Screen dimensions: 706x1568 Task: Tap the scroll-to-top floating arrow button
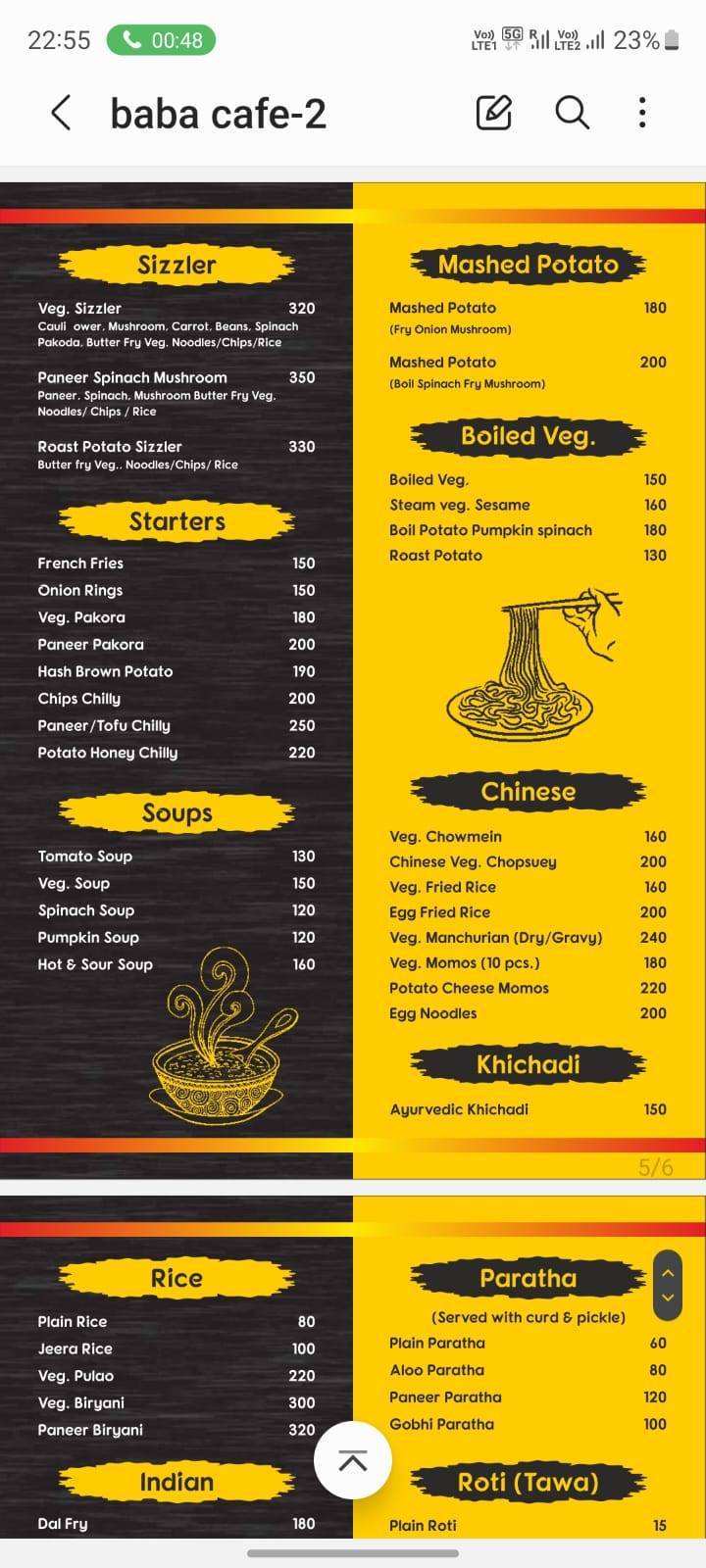click(353, 1459)
